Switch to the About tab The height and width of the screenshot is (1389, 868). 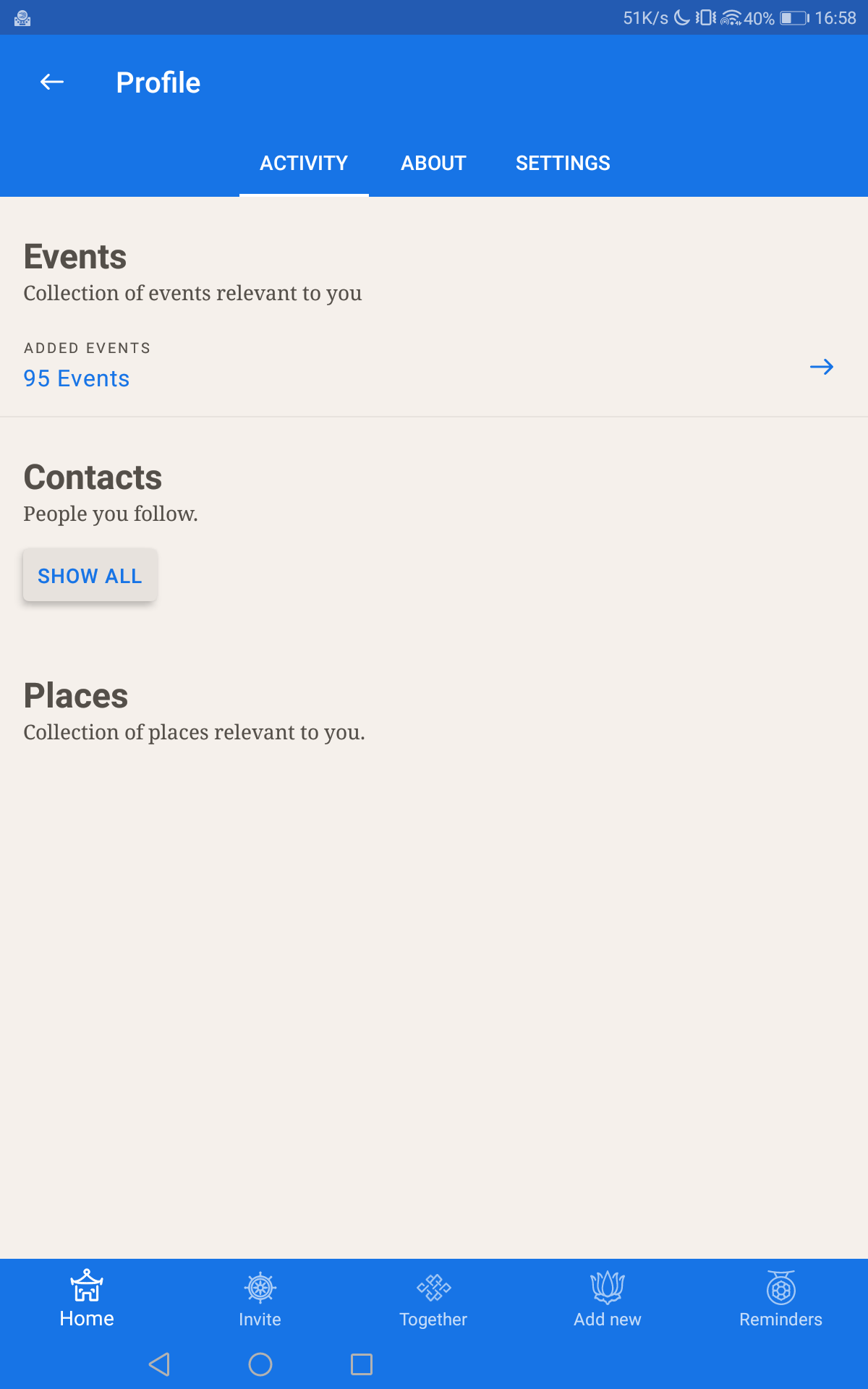click(x=433, y=163)
